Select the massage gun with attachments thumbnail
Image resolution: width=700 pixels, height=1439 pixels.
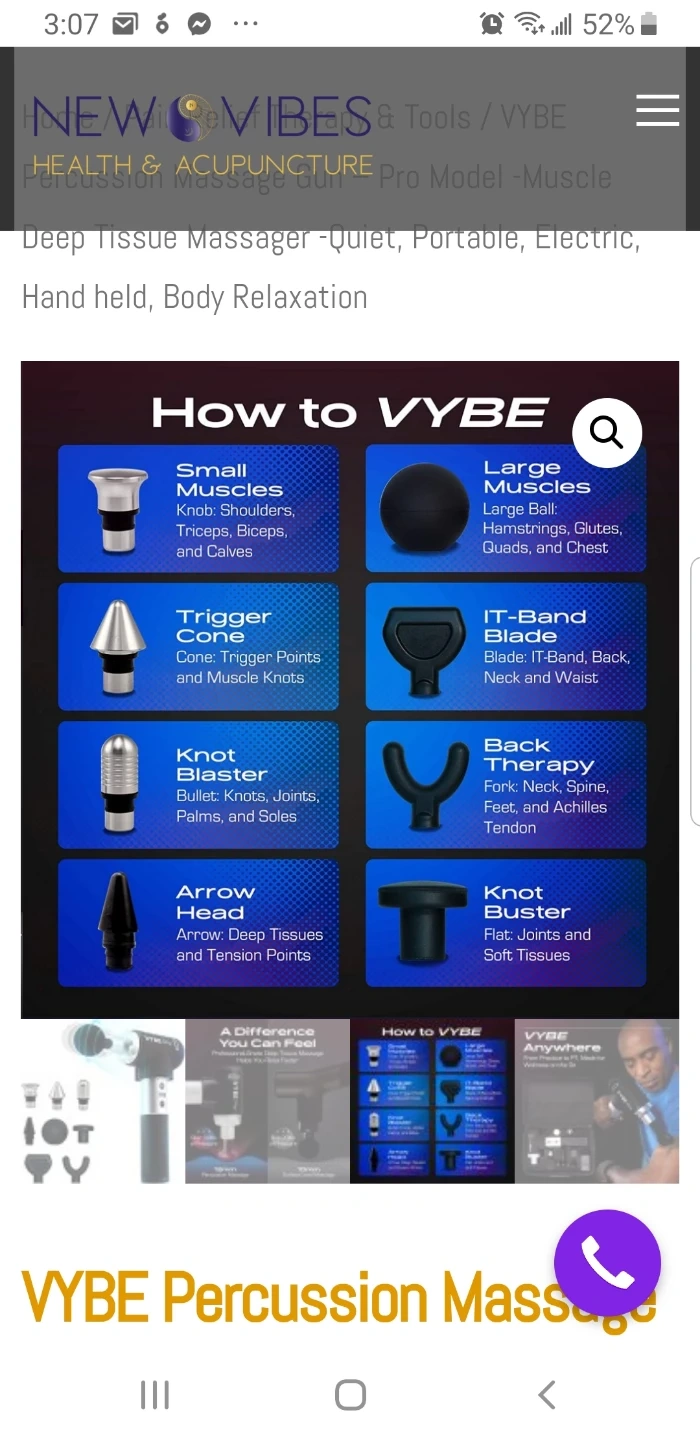[103, 1101]
